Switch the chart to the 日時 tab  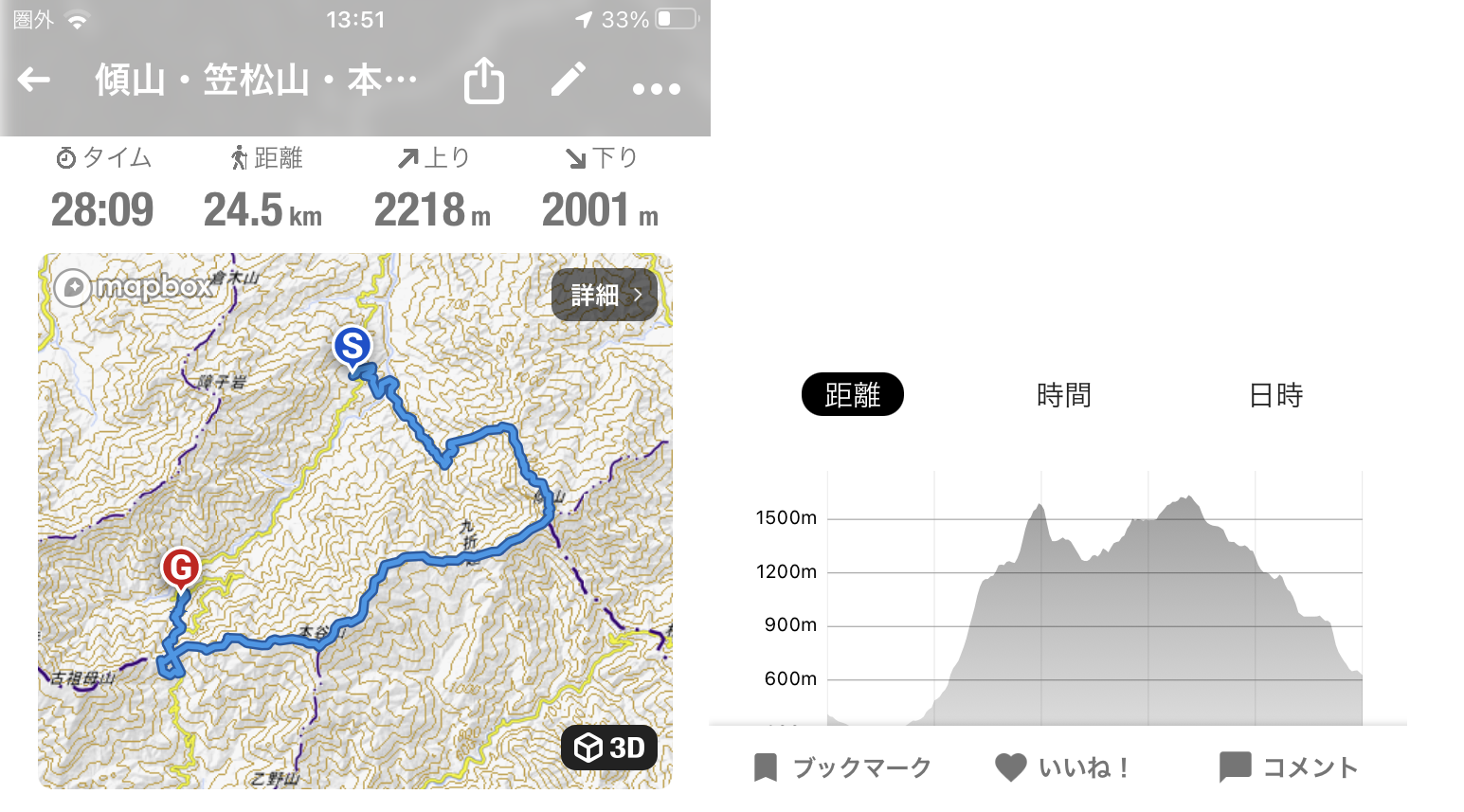click(1275, 394)
